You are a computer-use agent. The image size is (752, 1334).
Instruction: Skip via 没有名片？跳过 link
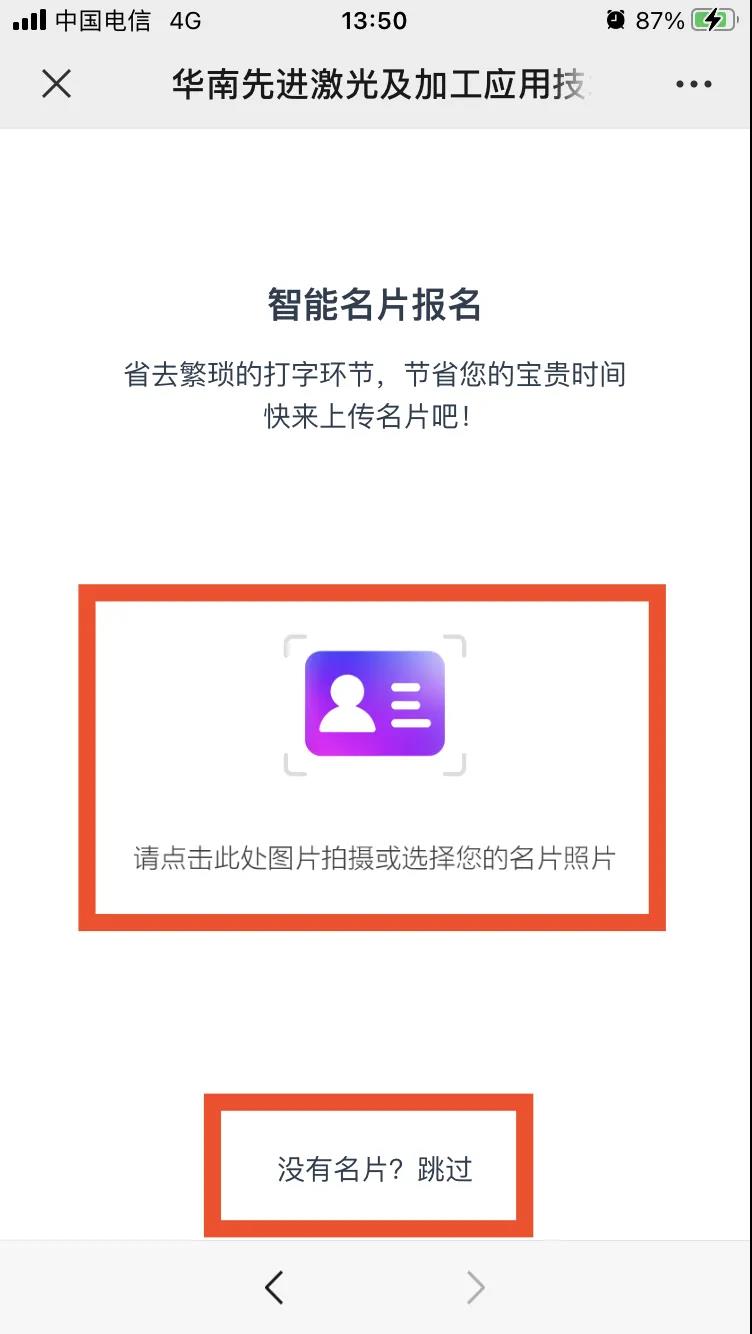click(x=374, y=1168)
